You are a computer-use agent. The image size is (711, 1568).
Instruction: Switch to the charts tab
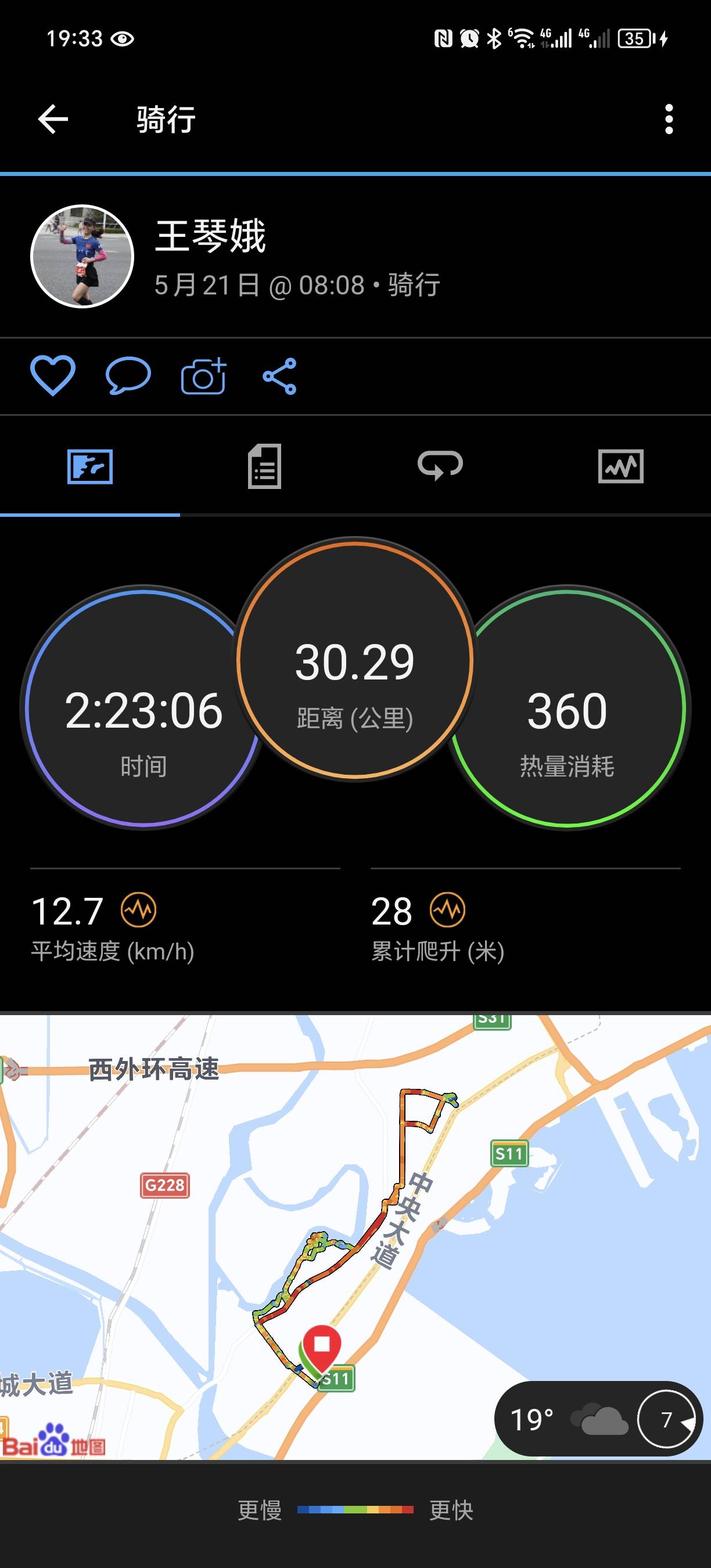(x=620, y=467)
